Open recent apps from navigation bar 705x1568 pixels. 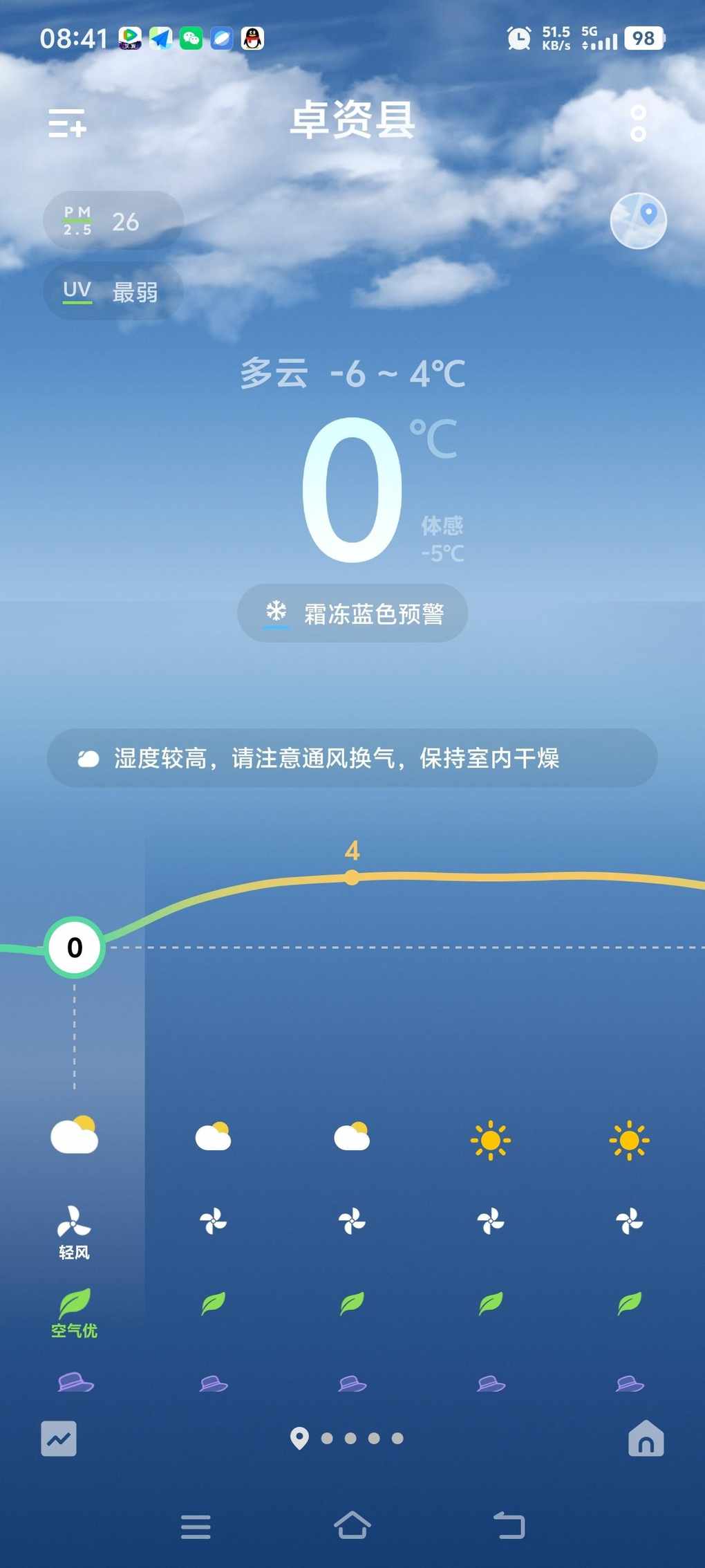coord(196,1526)
